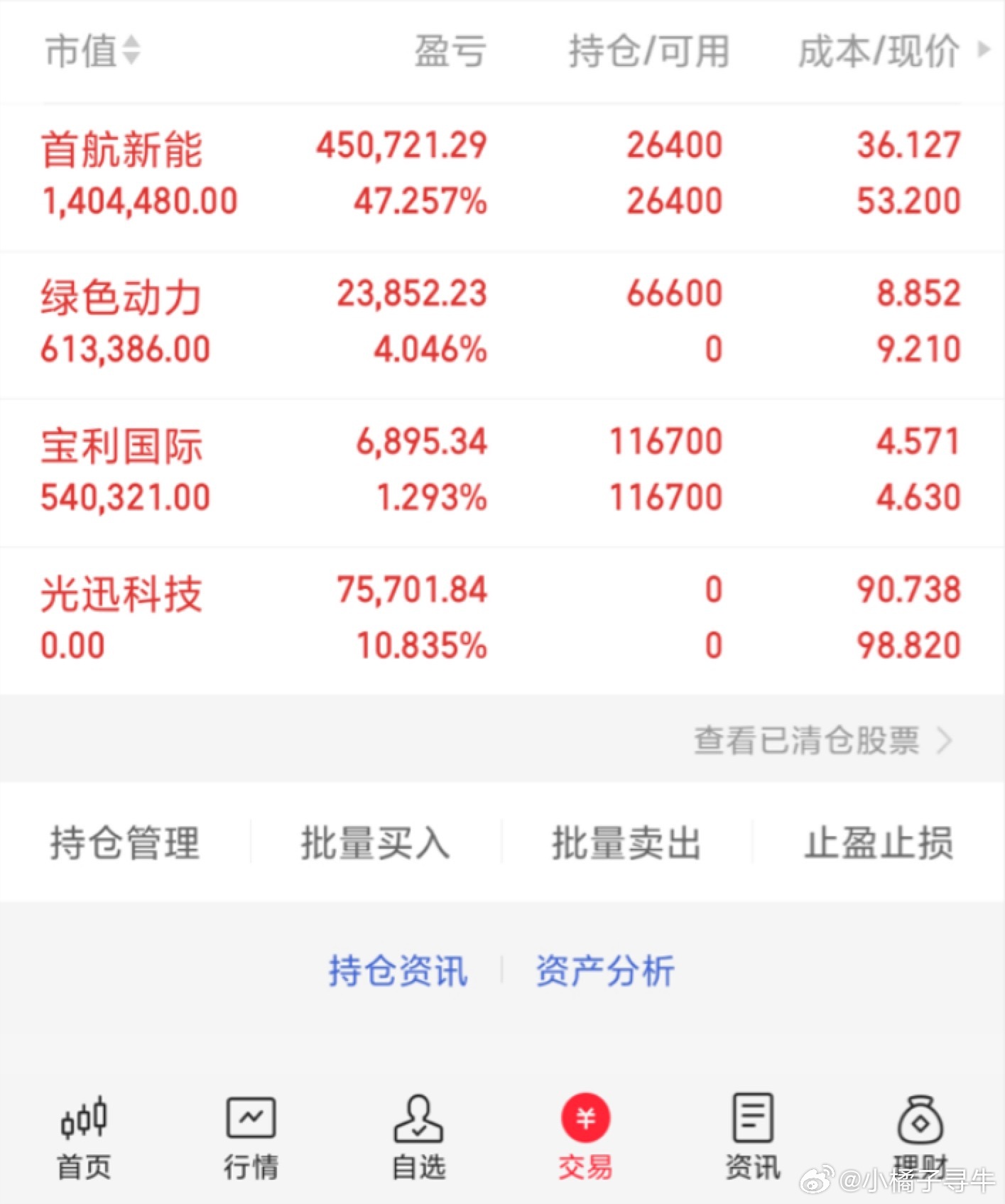Screen dimensions: 1005x1204
Task: Toggle the 市值 column sort arrows
Action: pos(130,51)
